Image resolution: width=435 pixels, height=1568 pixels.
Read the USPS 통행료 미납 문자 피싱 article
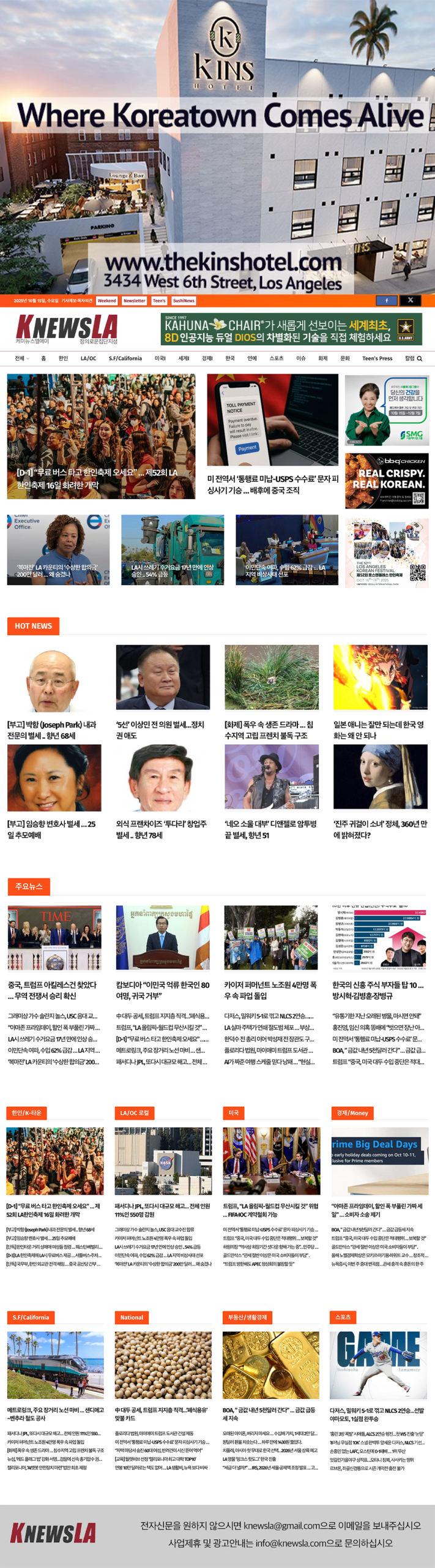coord(272,484)
